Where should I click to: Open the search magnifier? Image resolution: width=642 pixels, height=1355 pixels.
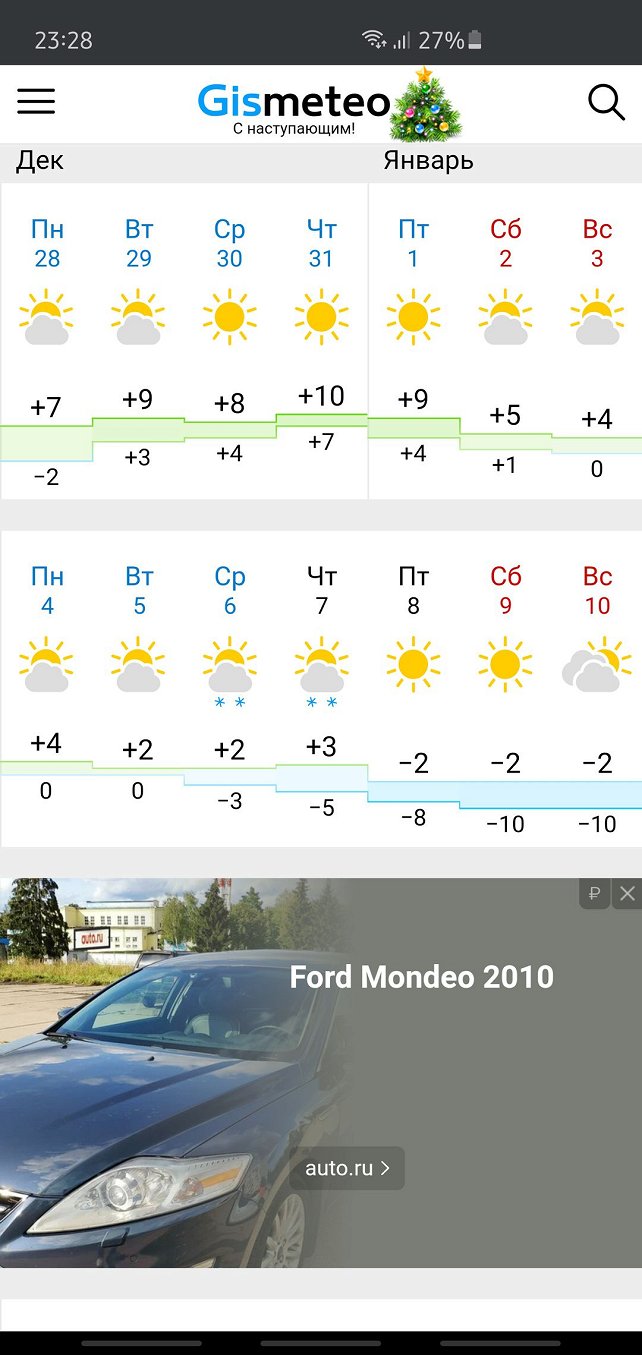(x=605, y=101)
